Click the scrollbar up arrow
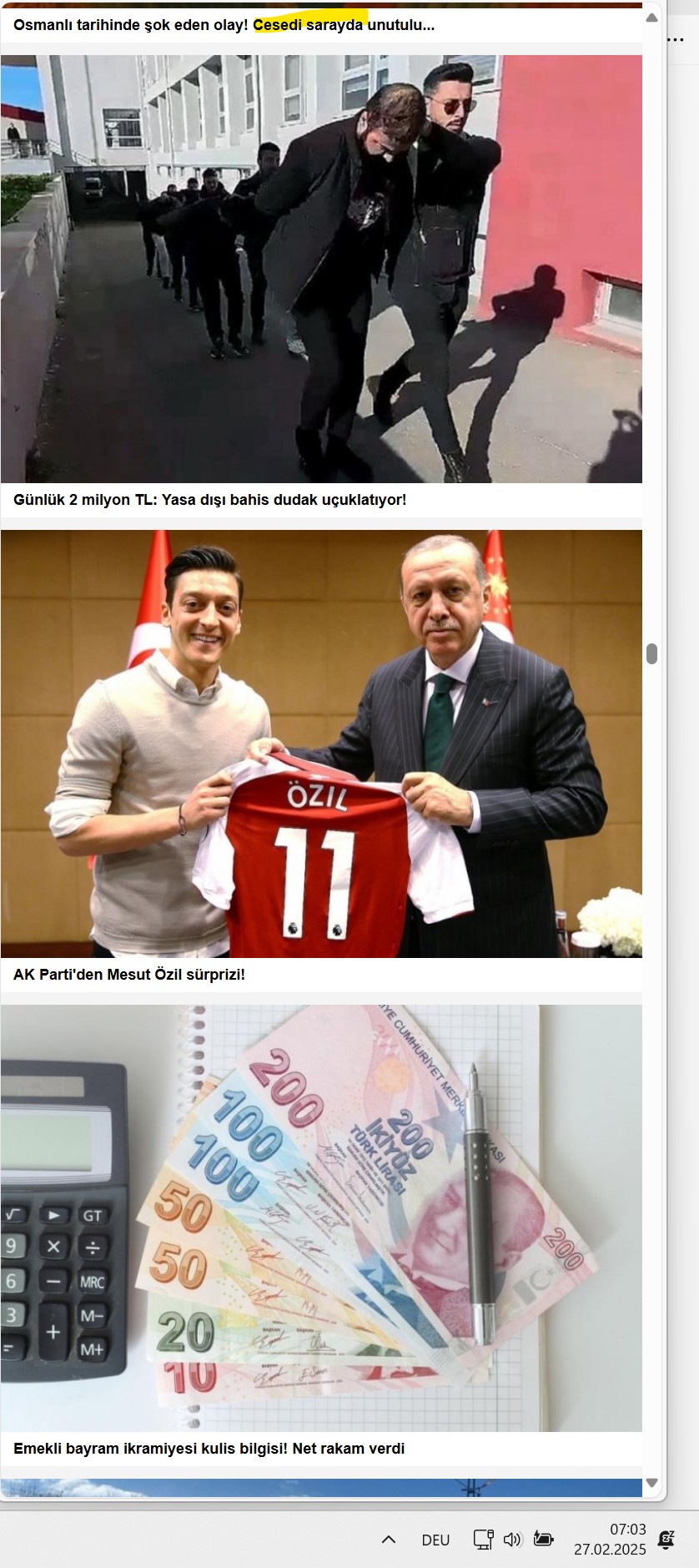Image resolution: width=699 pixels, height=1568 pixels. (x=652, y=18)
